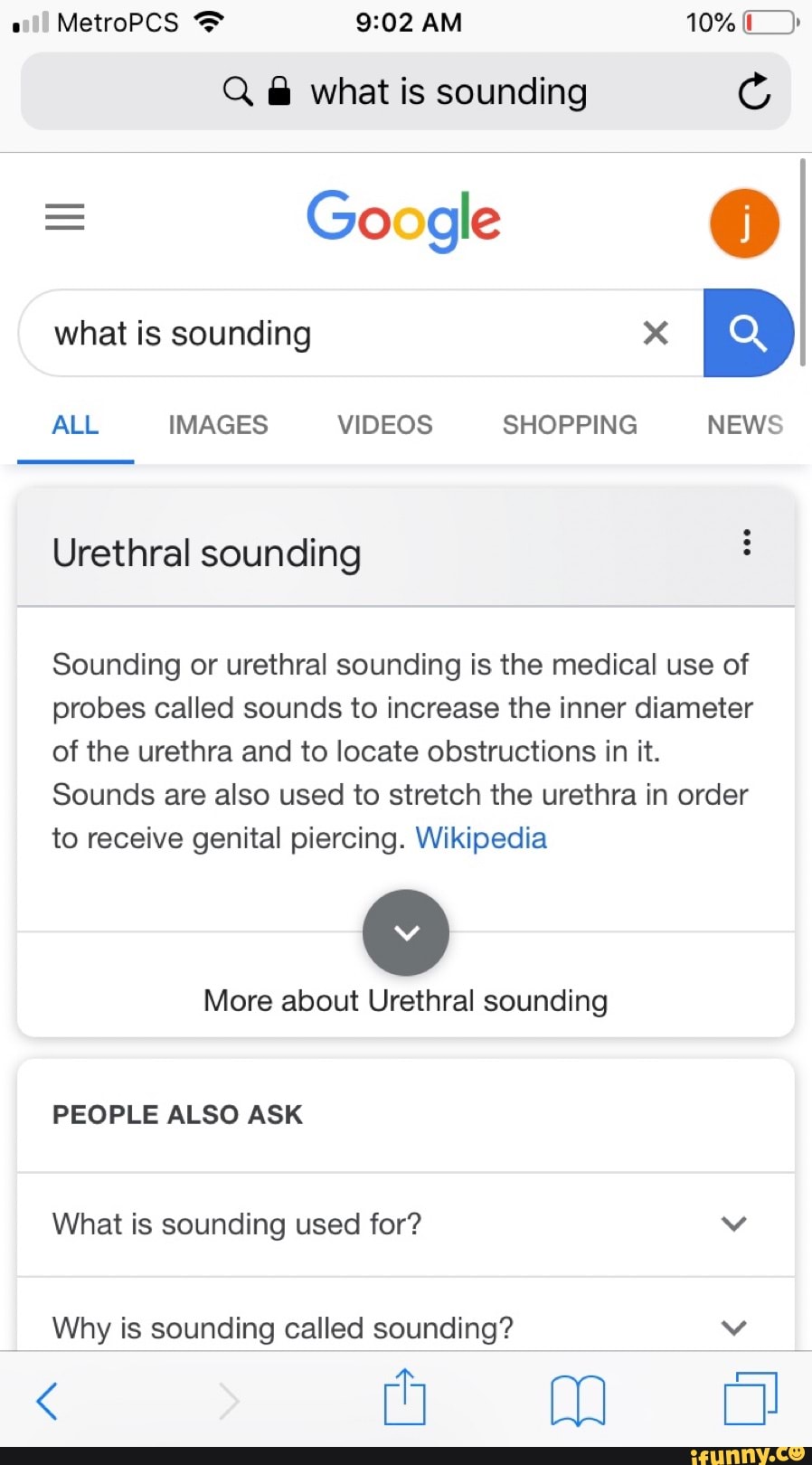Go back to the previous page
The height and width of the screenshot is (1465, 812).
pos(47,1400)
